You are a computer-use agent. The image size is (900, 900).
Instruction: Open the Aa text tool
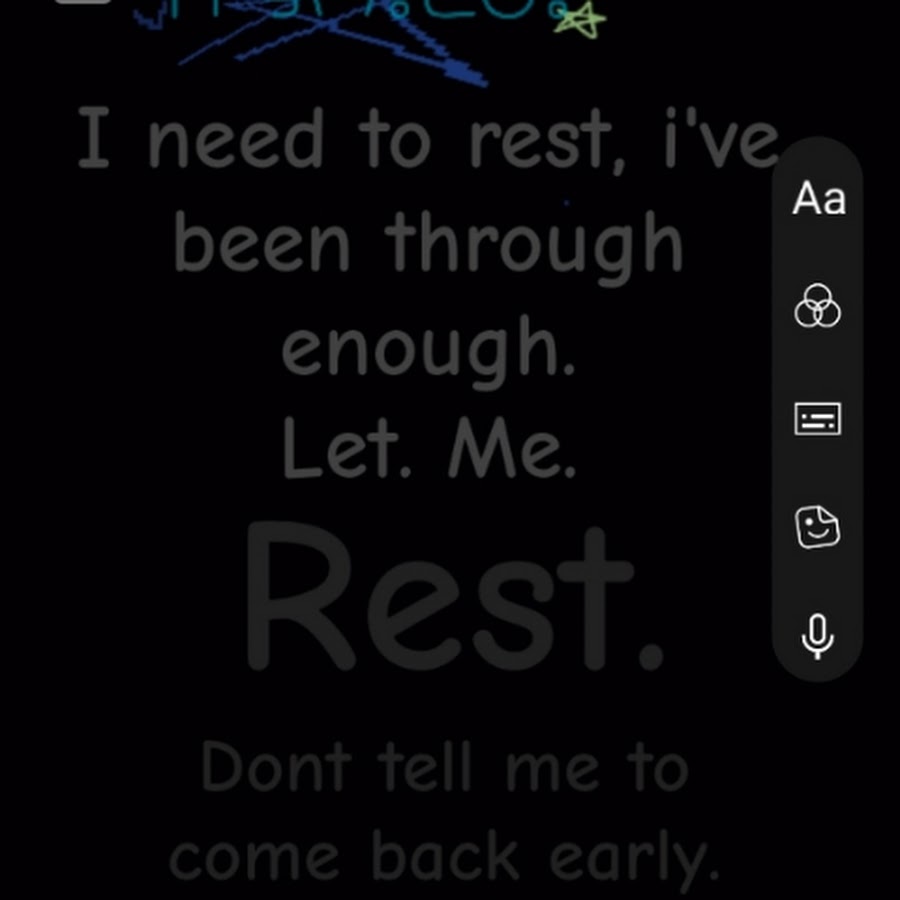(818, 198)
